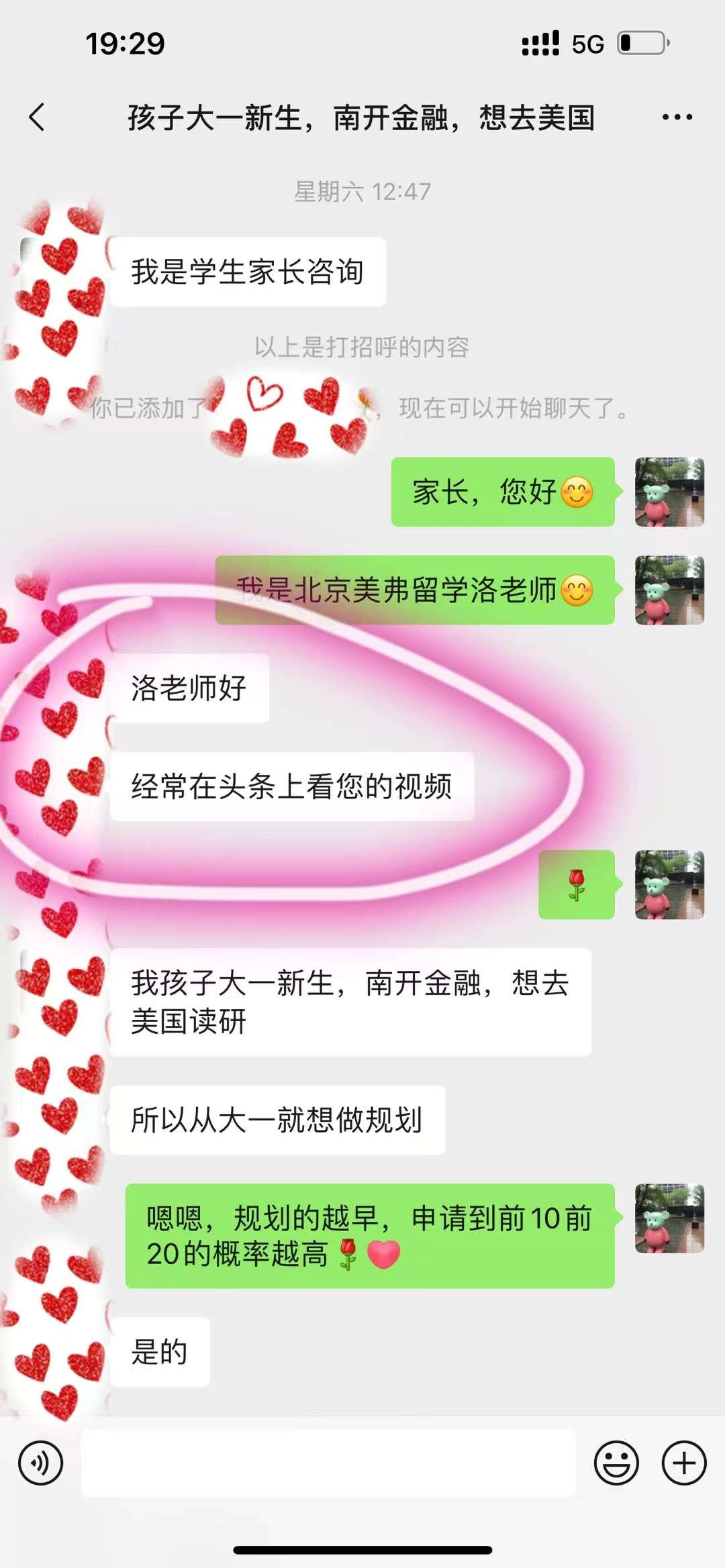The height and width of the screenshot is (1568, 725).
Task: Switch to voice message input
Action: coord(41,1463)
